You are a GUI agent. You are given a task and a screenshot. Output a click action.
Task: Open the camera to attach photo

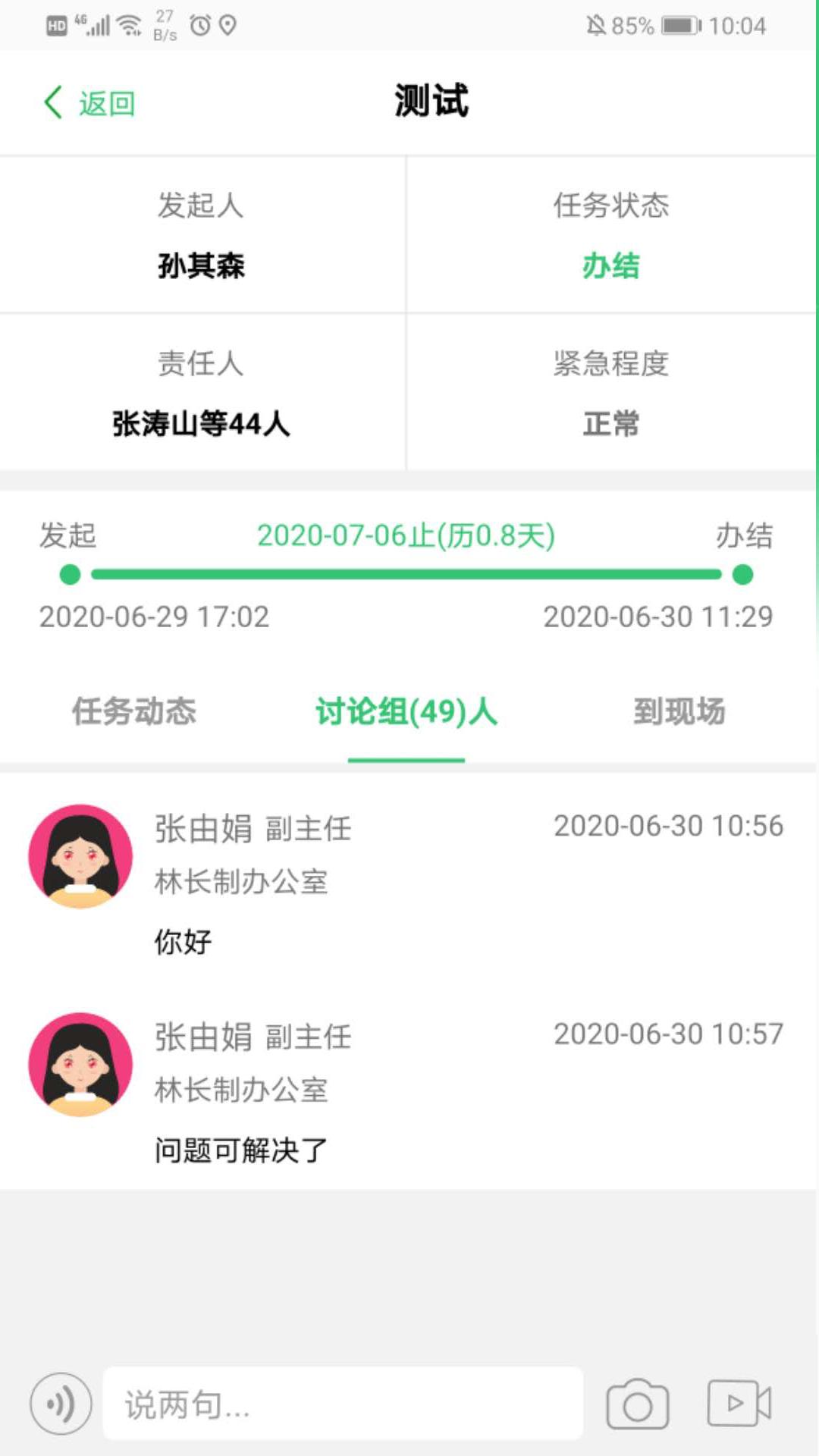tap(637, 1404)
